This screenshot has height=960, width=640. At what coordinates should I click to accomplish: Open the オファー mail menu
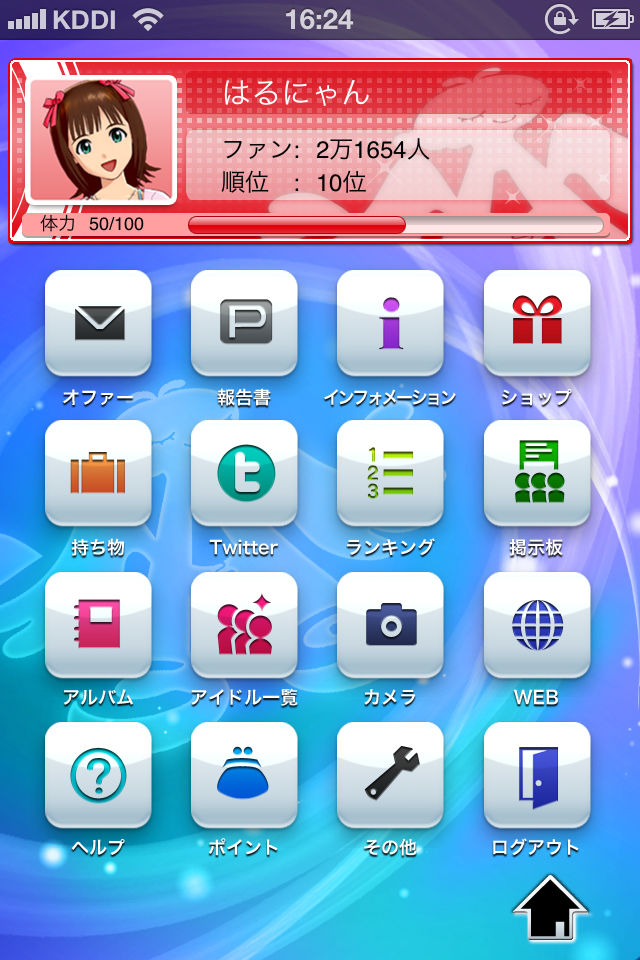click(98, 323)
